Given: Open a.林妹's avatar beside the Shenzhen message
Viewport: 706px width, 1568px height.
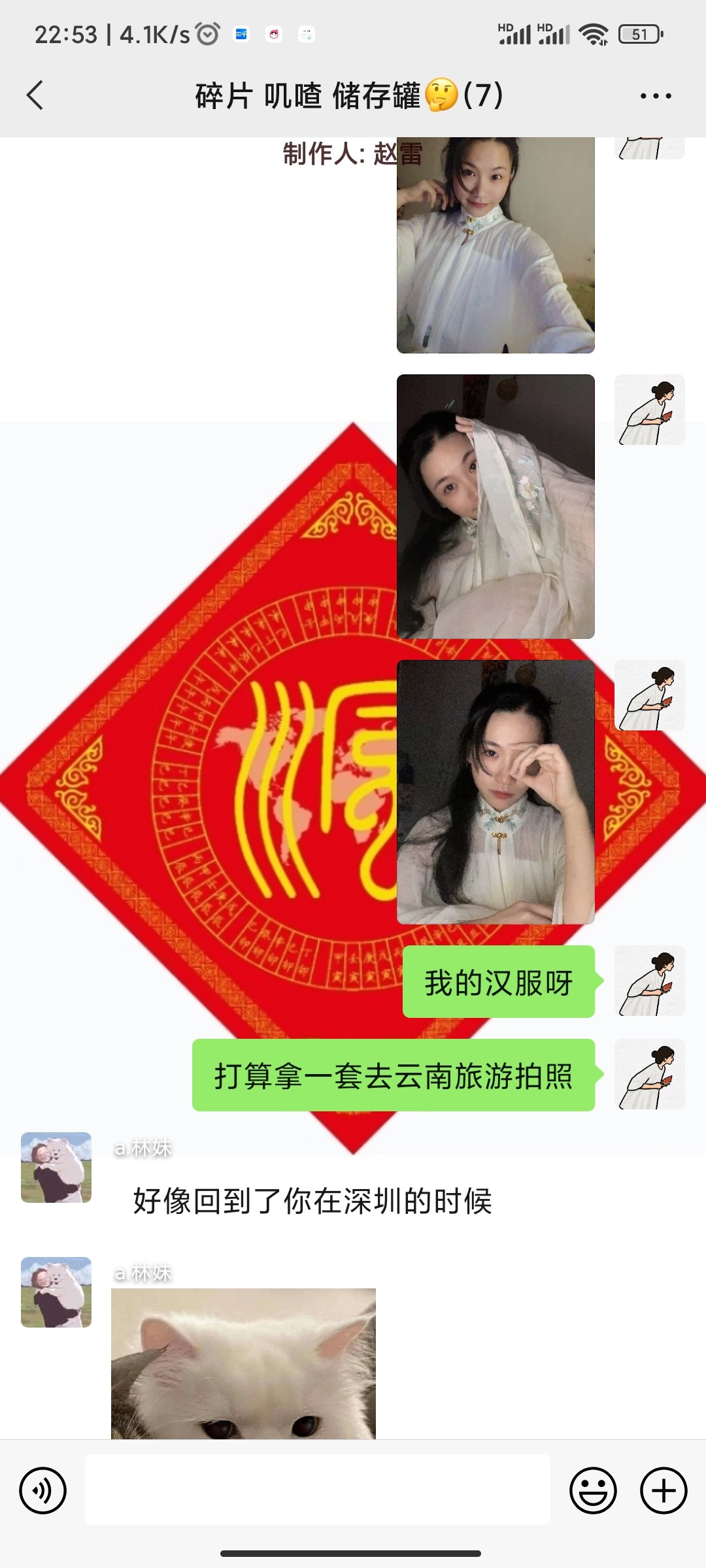Looking at the screenshot, I should [x=56, y=1168].
